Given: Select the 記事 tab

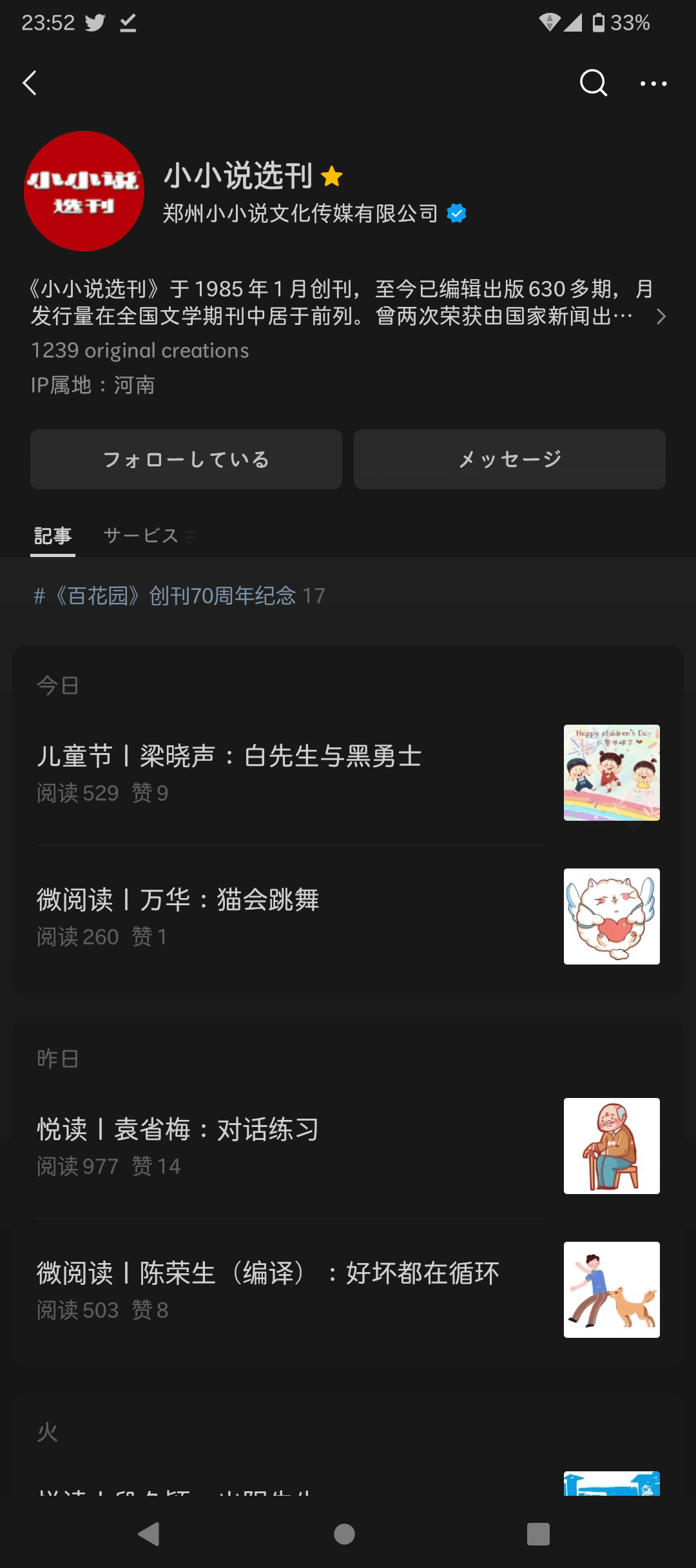Looking at the screenshot, I should click(53, 535).
